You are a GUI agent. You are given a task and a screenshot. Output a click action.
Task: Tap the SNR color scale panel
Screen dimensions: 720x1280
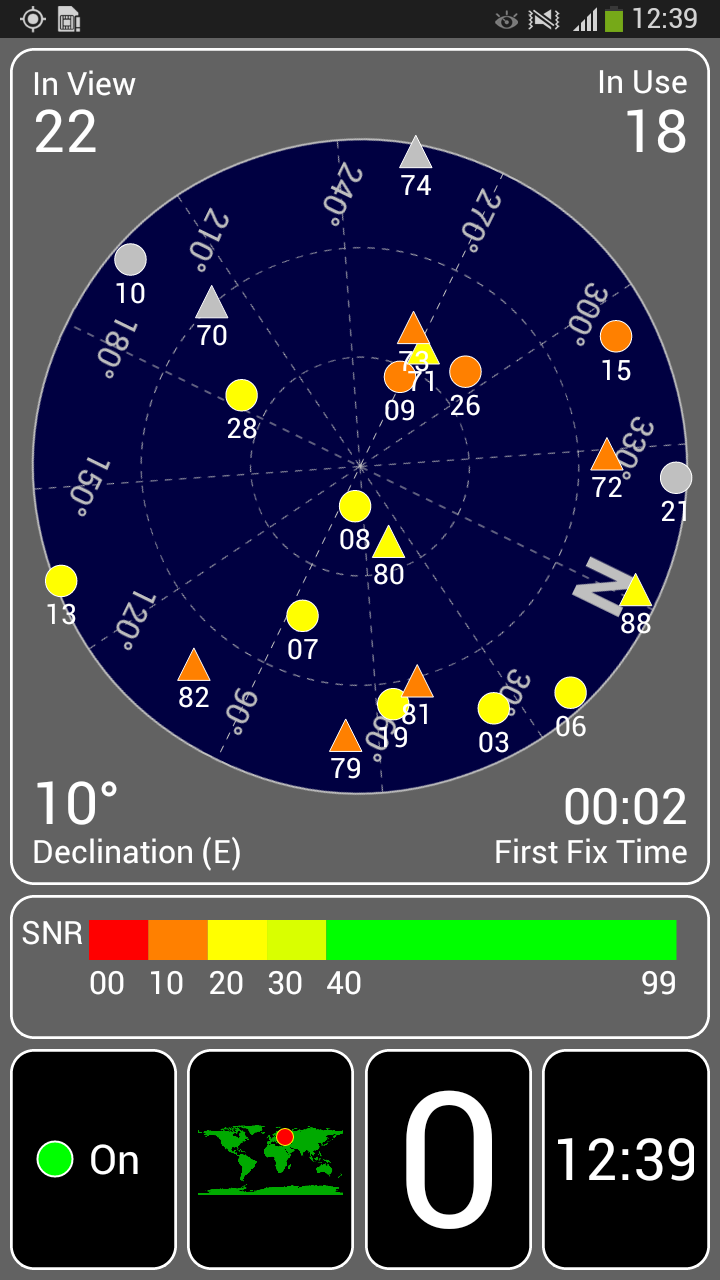coord(360,967)
